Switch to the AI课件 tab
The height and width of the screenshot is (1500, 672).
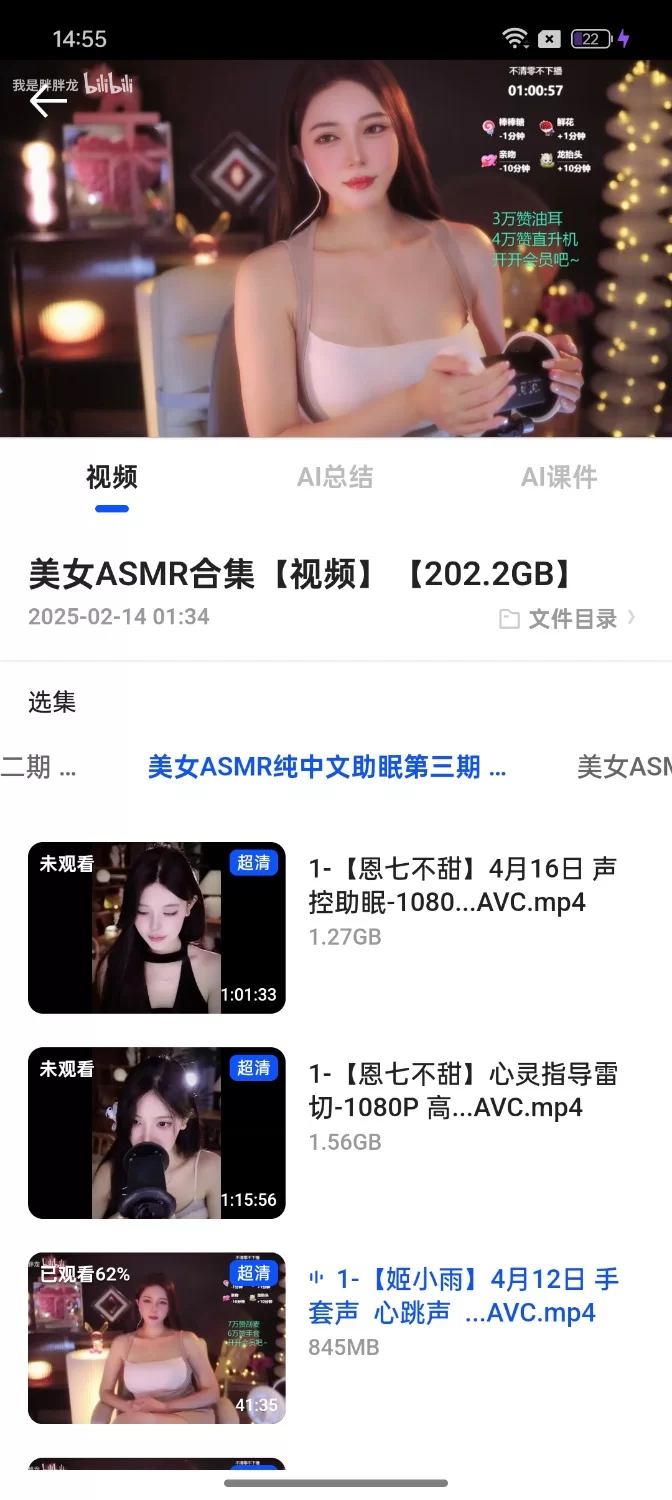(559, 478)
